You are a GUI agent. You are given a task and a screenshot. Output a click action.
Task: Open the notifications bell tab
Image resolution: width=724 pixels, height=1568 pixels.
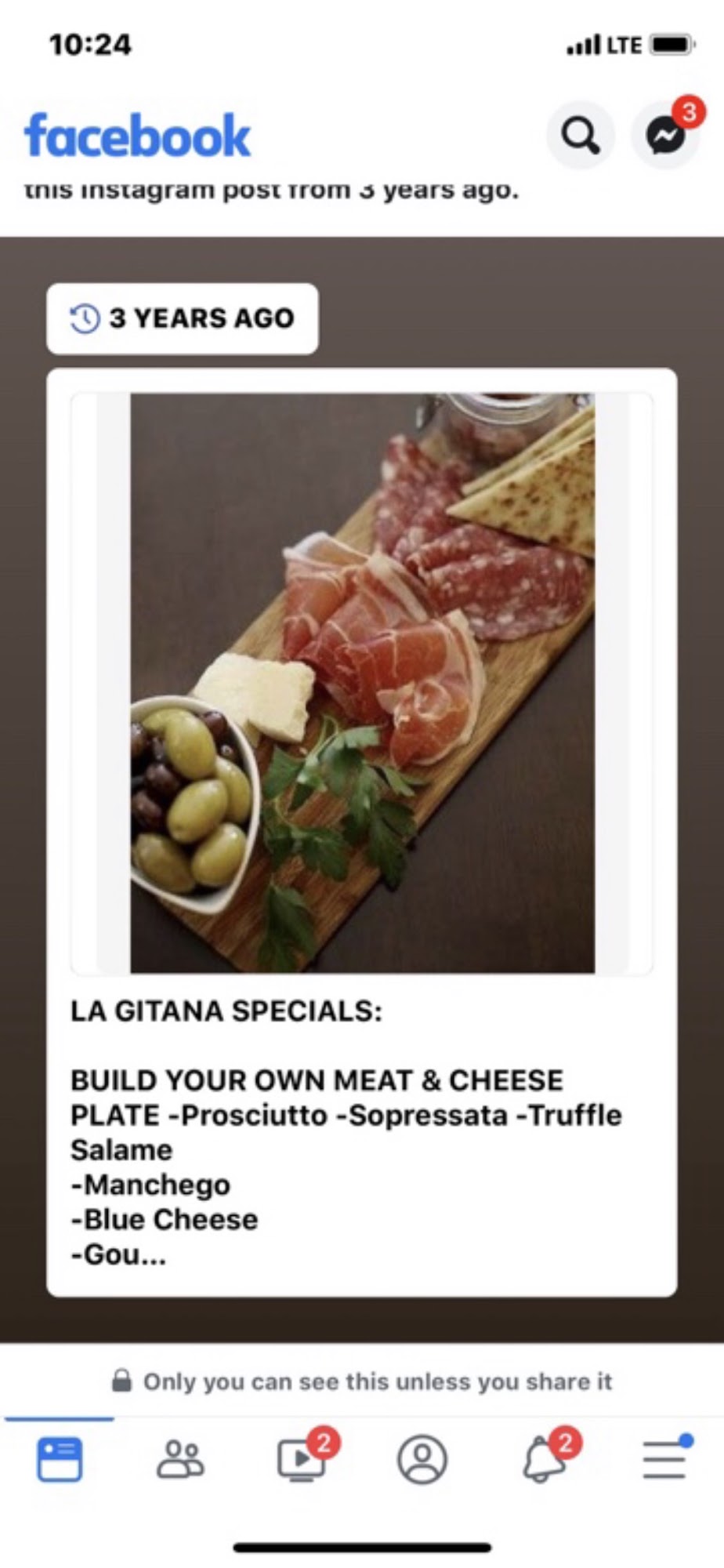tap(544, 1459)
